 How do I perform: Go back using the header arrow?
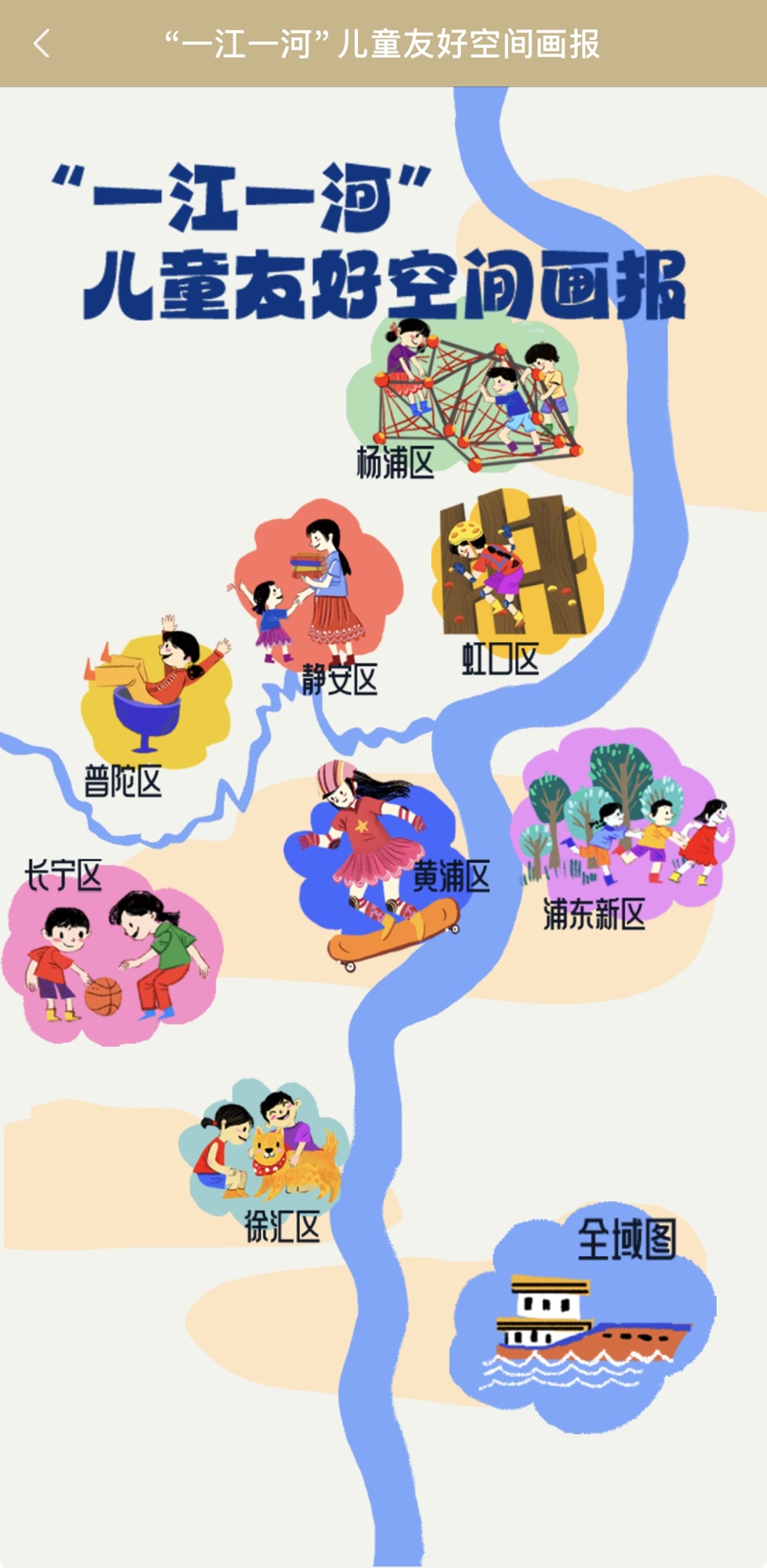pyautogui.click(x=41, y=43)
